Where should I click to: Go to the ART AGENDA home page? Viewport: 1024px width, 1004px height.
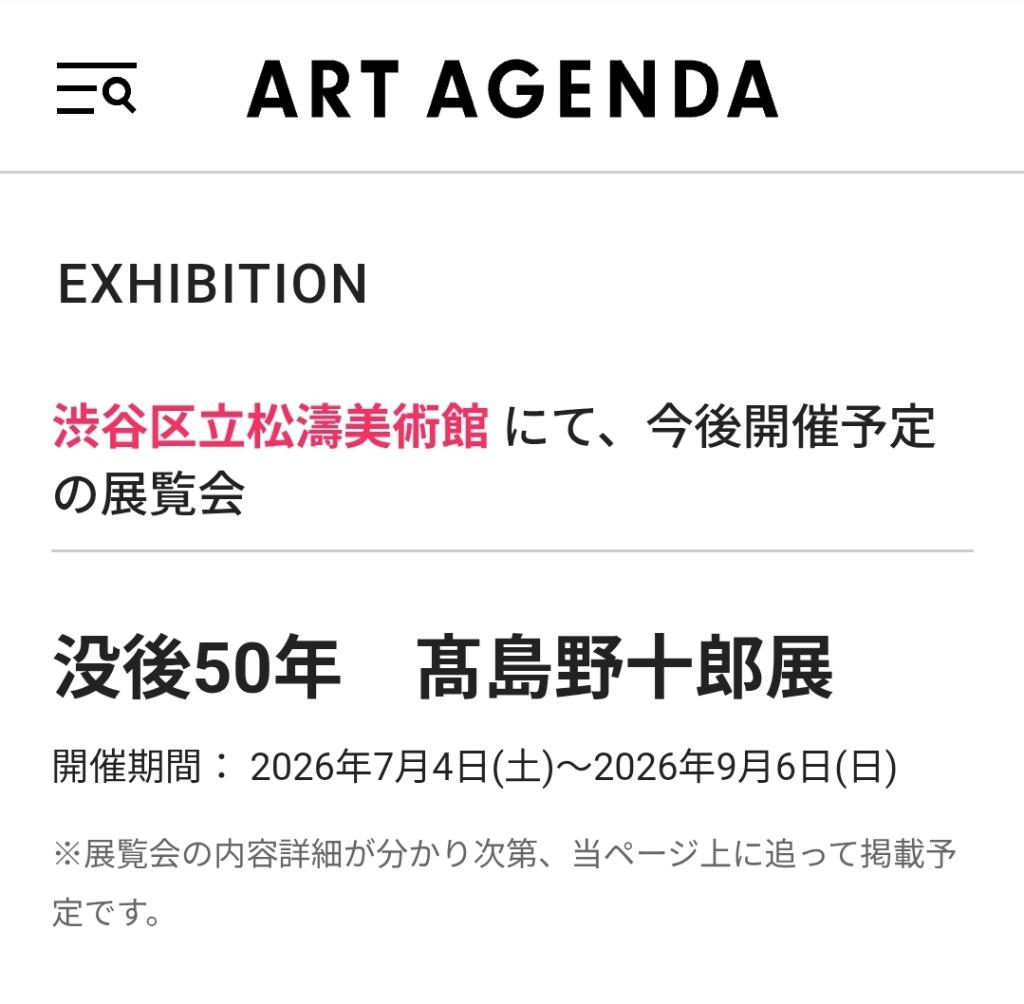(512, 89)
